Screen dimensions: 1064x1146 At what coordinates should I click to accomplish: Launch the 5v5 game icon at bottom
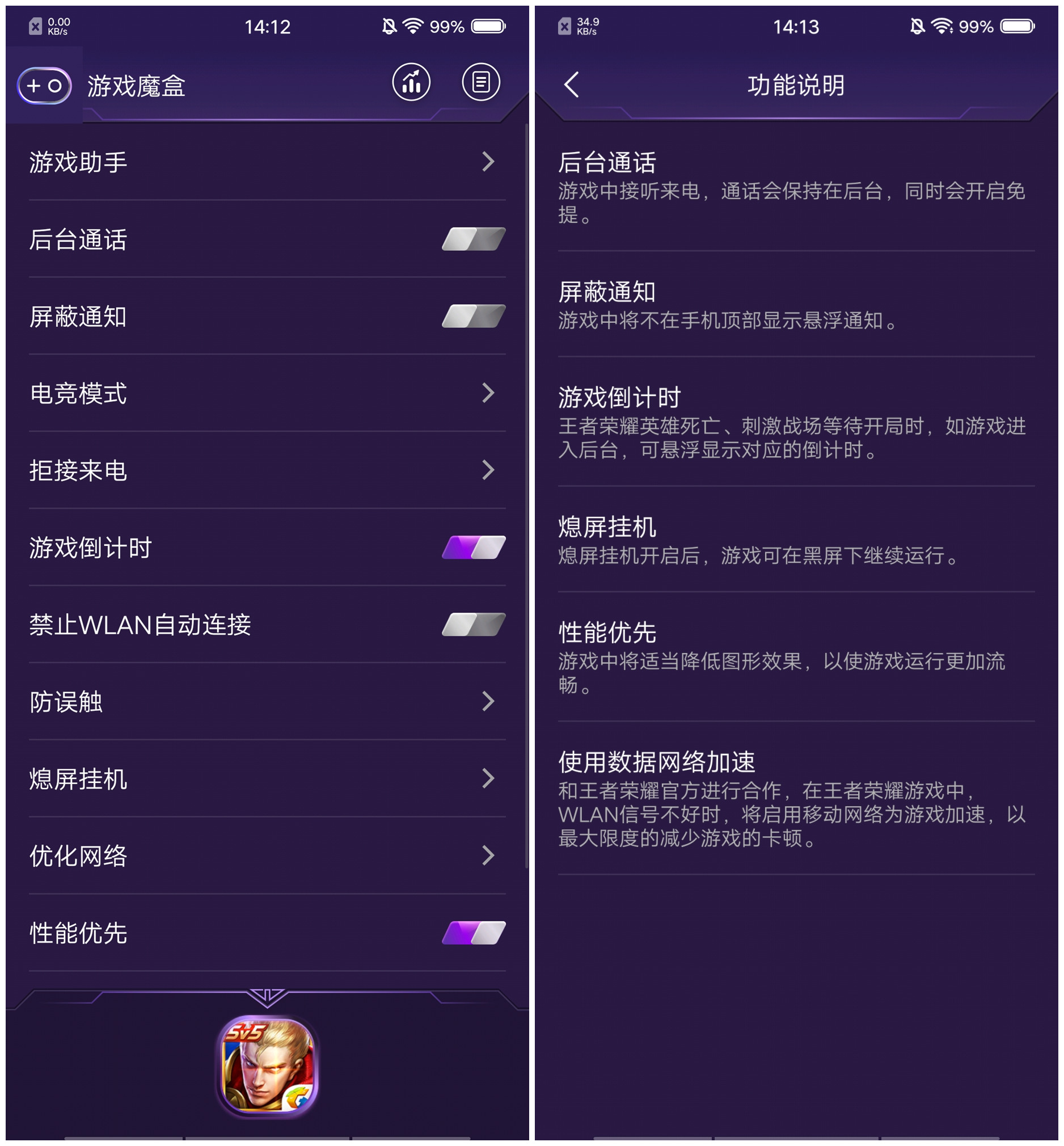tap(268, 1065)
